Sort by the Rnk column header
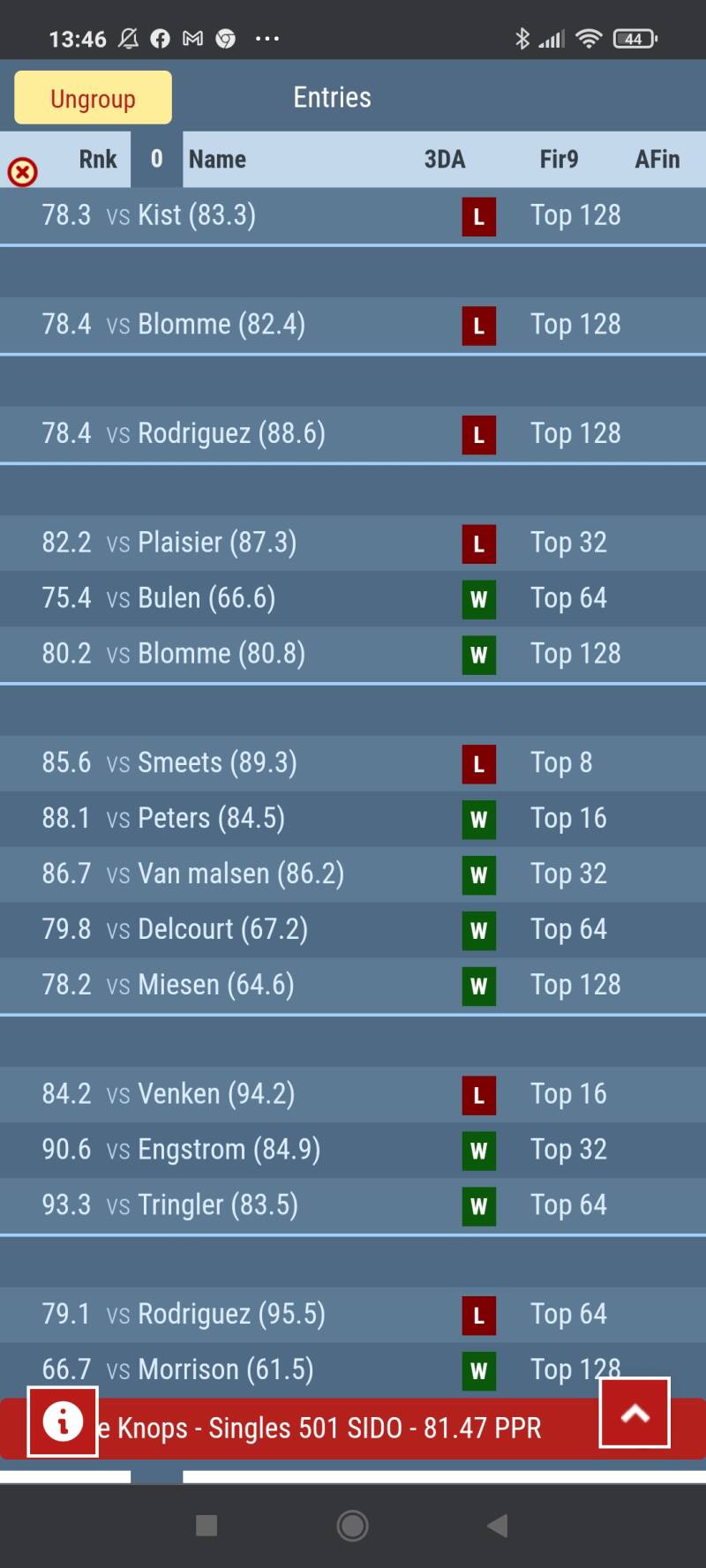 [x=97, y=160]
